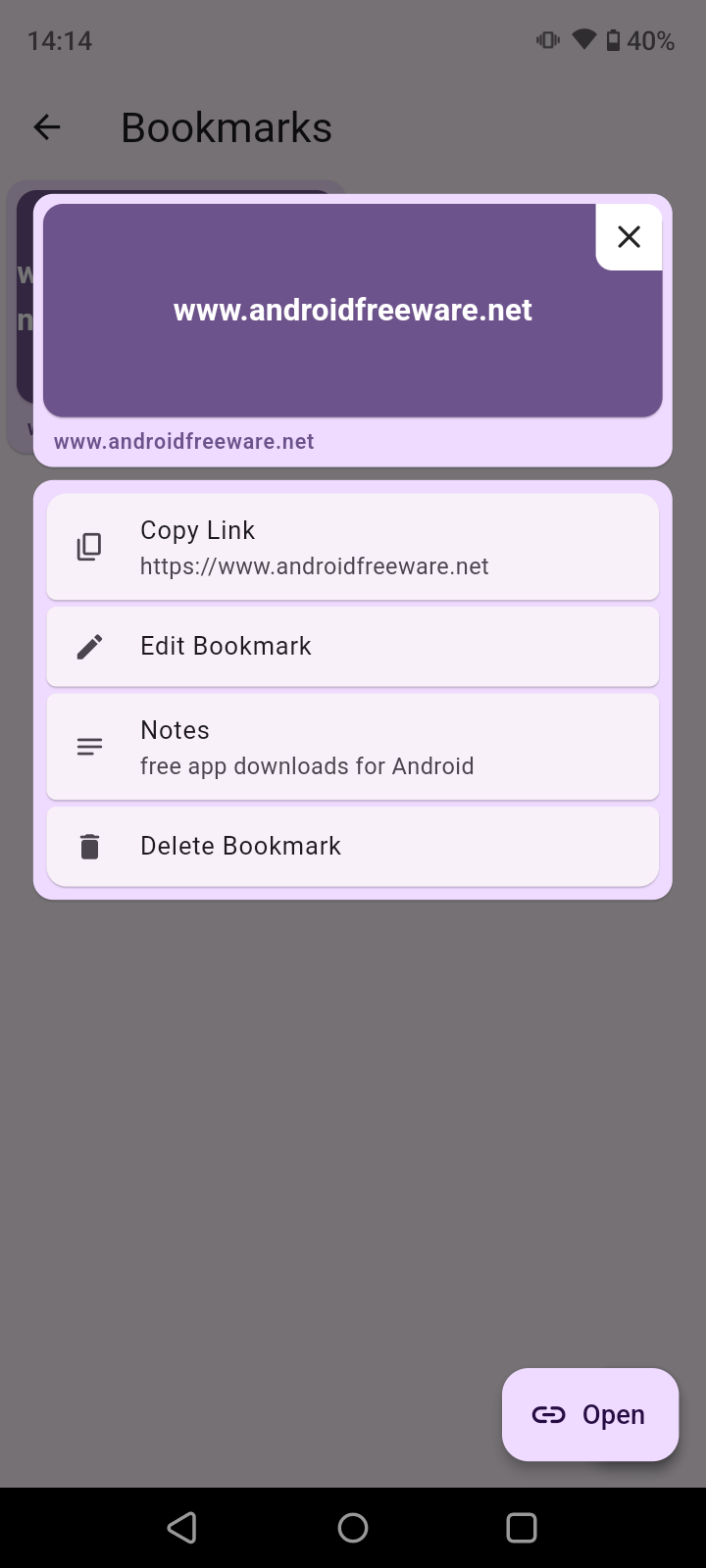Tap the system home button
Image resolution: width=706 pixels, height=1568 pixels.
[353, 1527]
